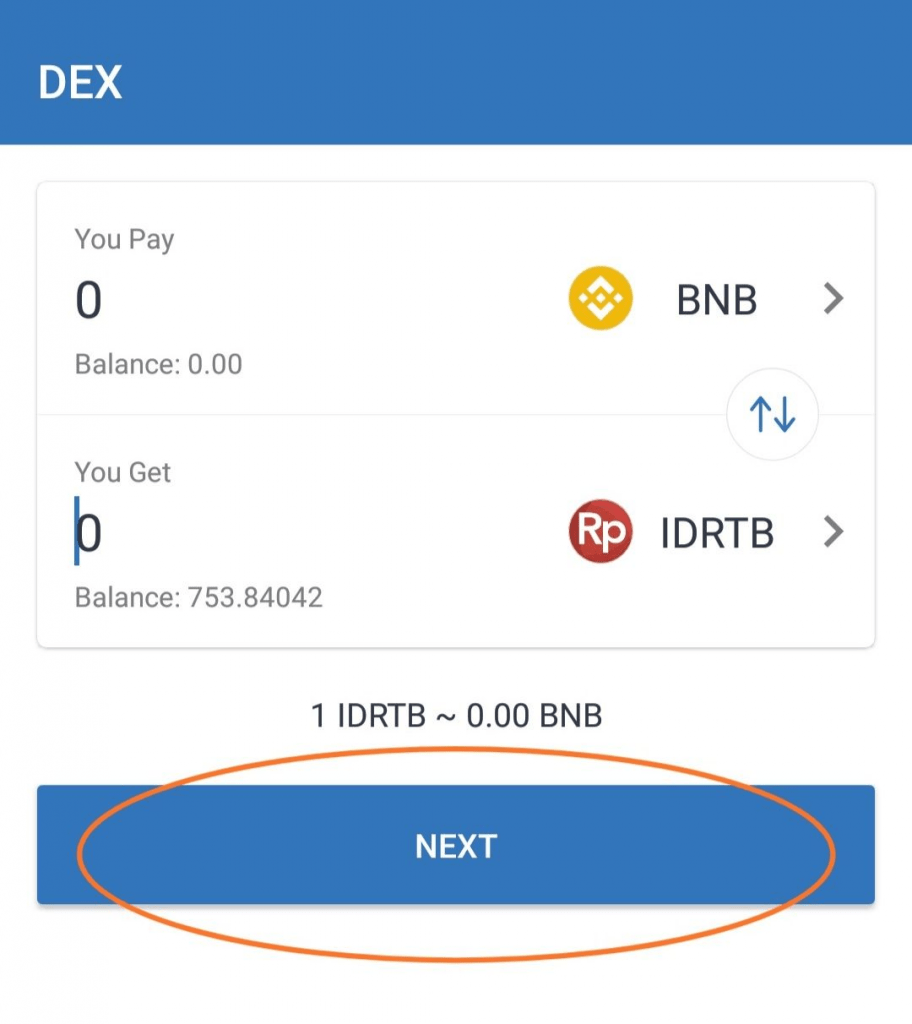The image size is (912, 1024).
Task: Click the Balance 0.00 text under You Pay
Action: point(157,364)
